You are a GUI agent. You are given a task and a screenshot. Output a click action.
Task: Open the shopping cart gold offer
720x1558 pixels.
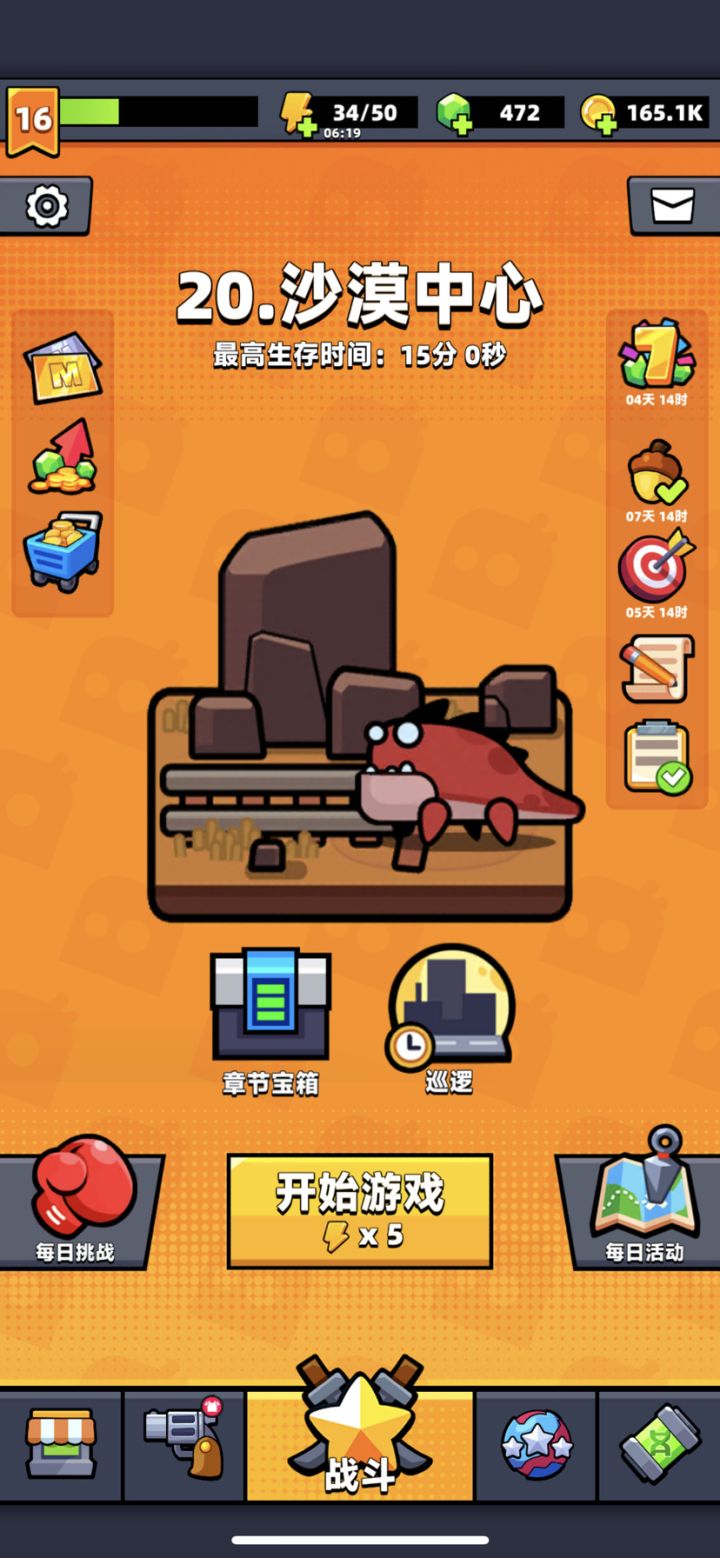coord(63,551)
